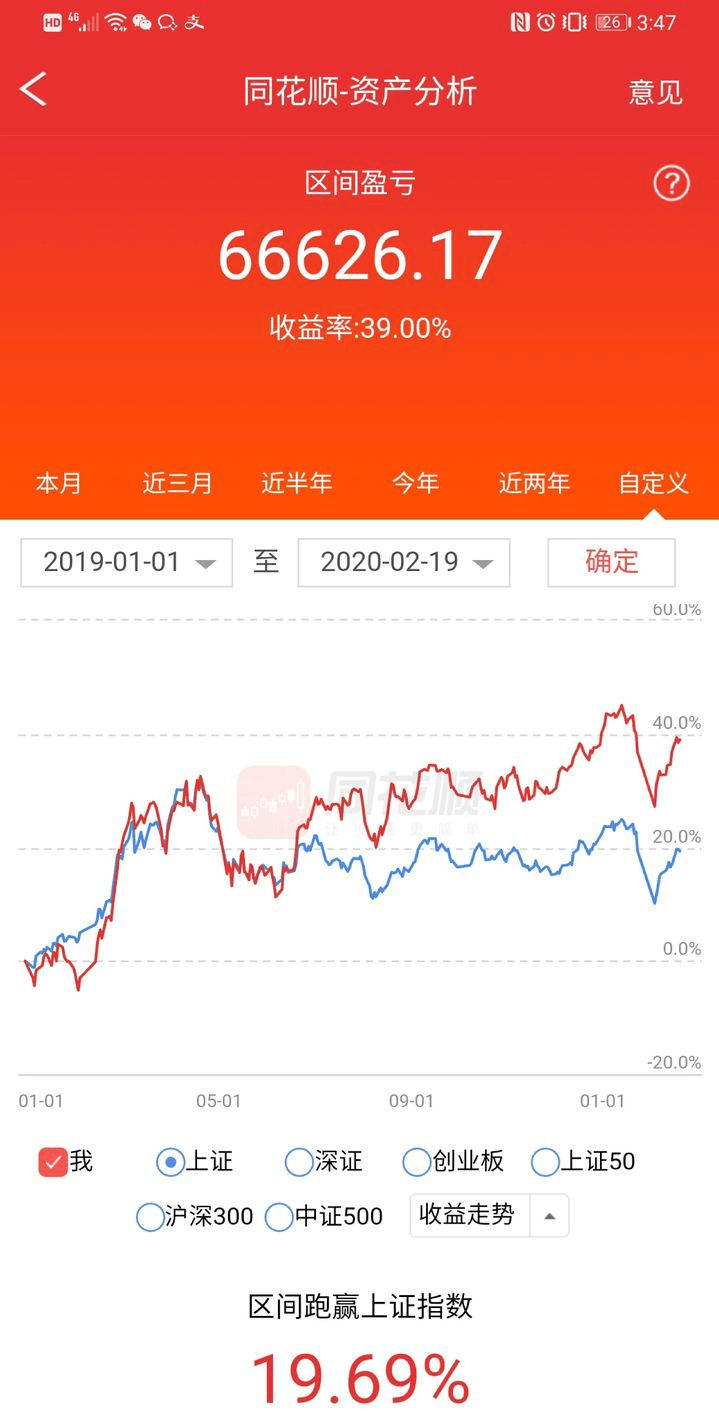Open the question mark help icon
Screen dimensions: 719x1414
pos(671,183)
